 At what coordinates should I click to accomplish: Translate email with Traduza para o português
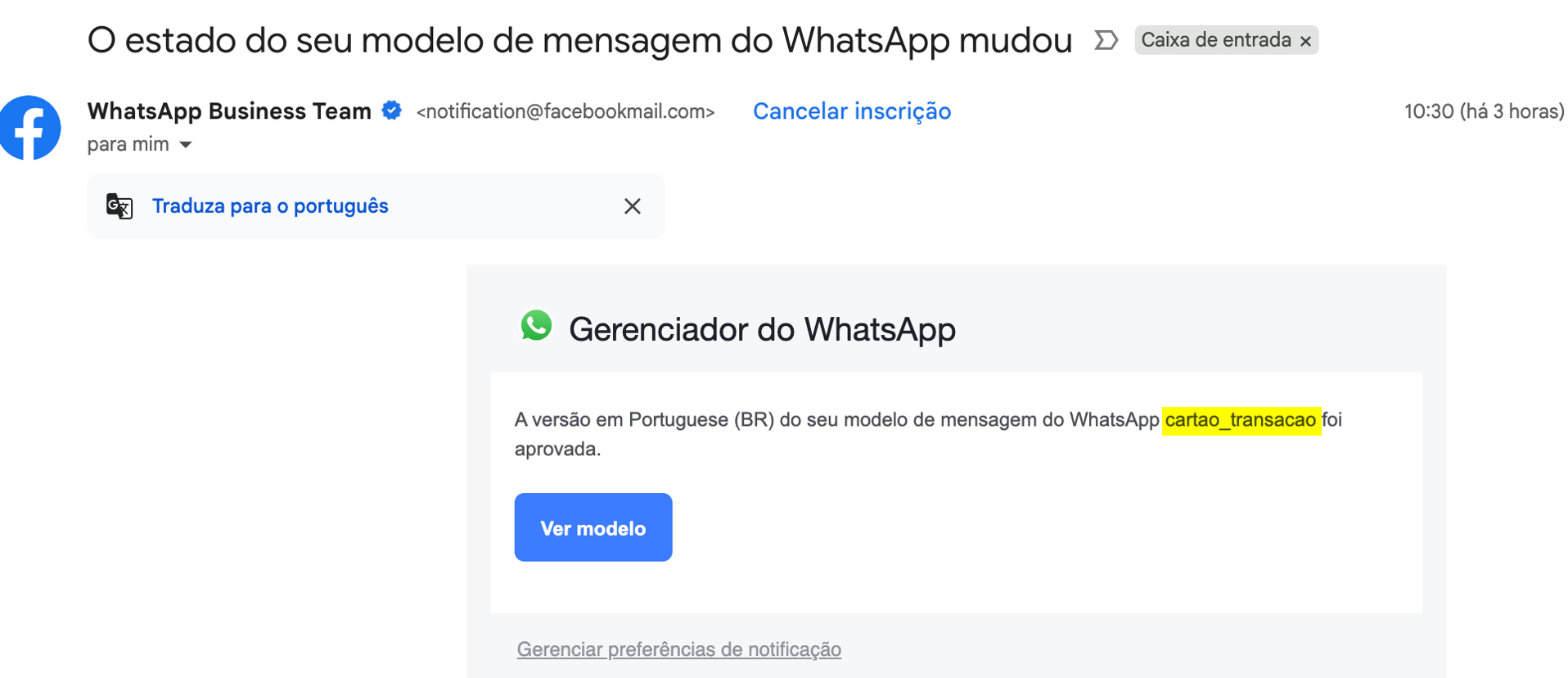click(270, 206)
